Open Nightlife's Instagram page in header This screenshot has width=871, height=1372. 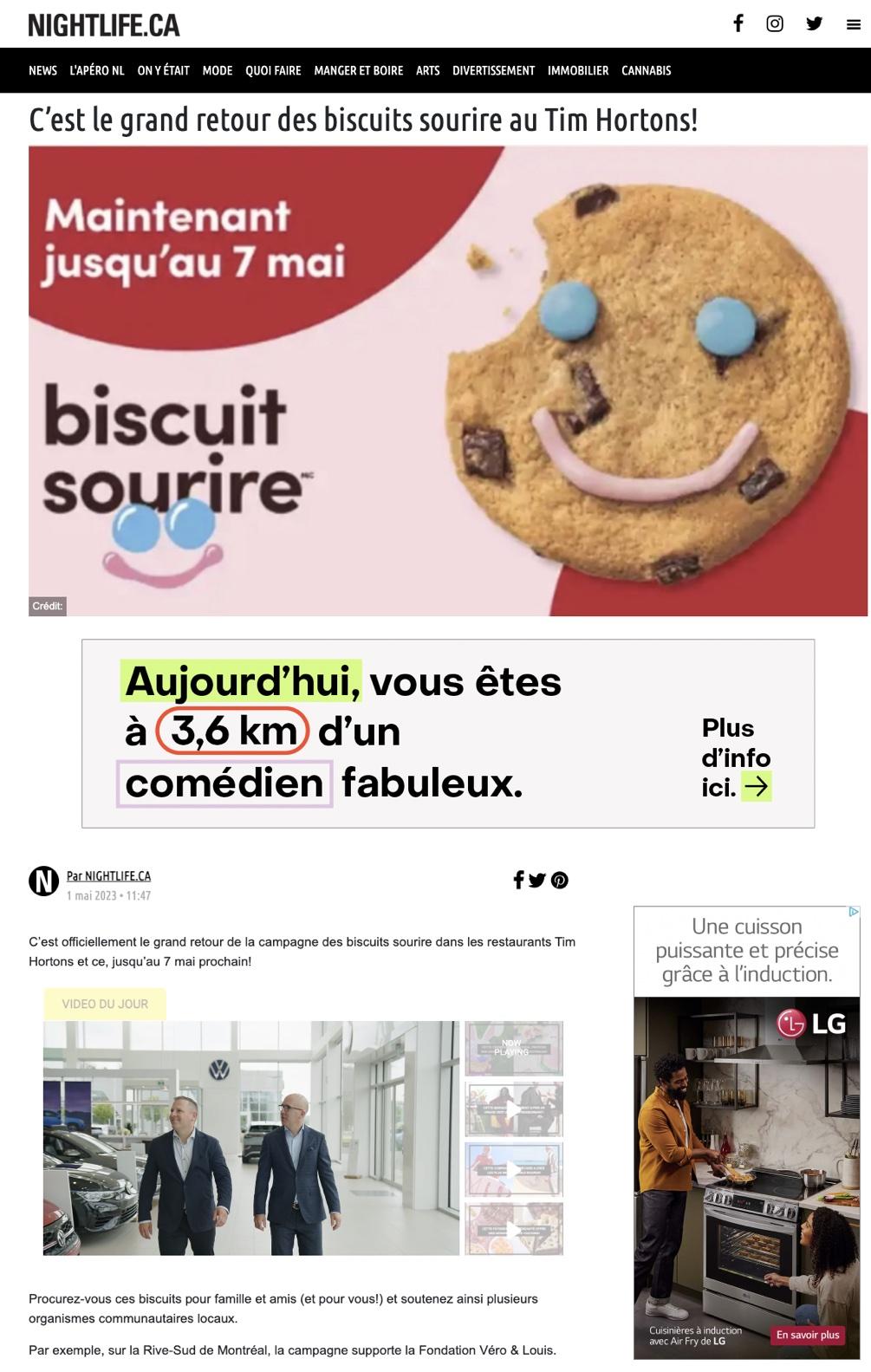coord(775,23)
